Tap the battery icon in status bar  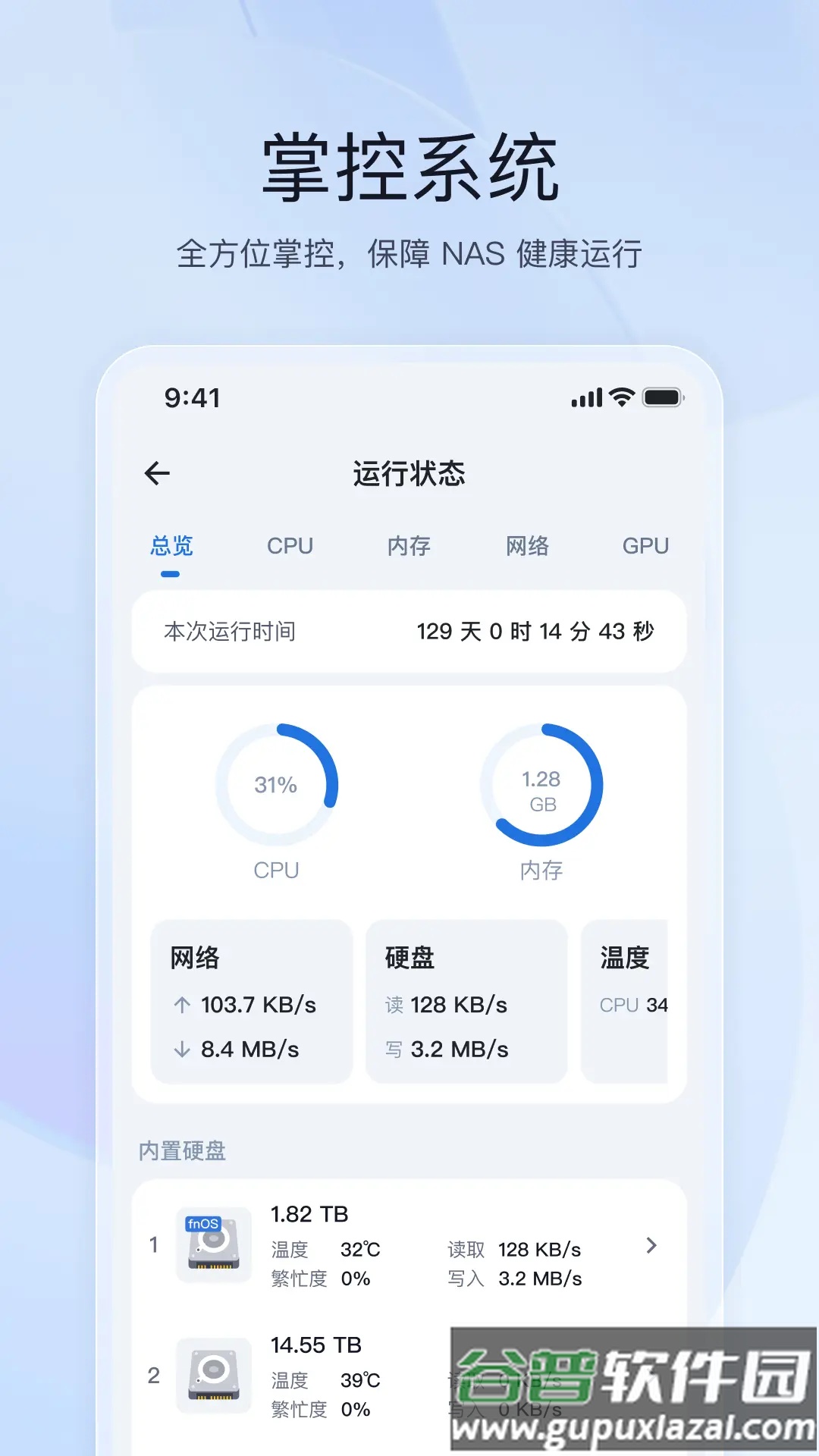pos(662,396)
